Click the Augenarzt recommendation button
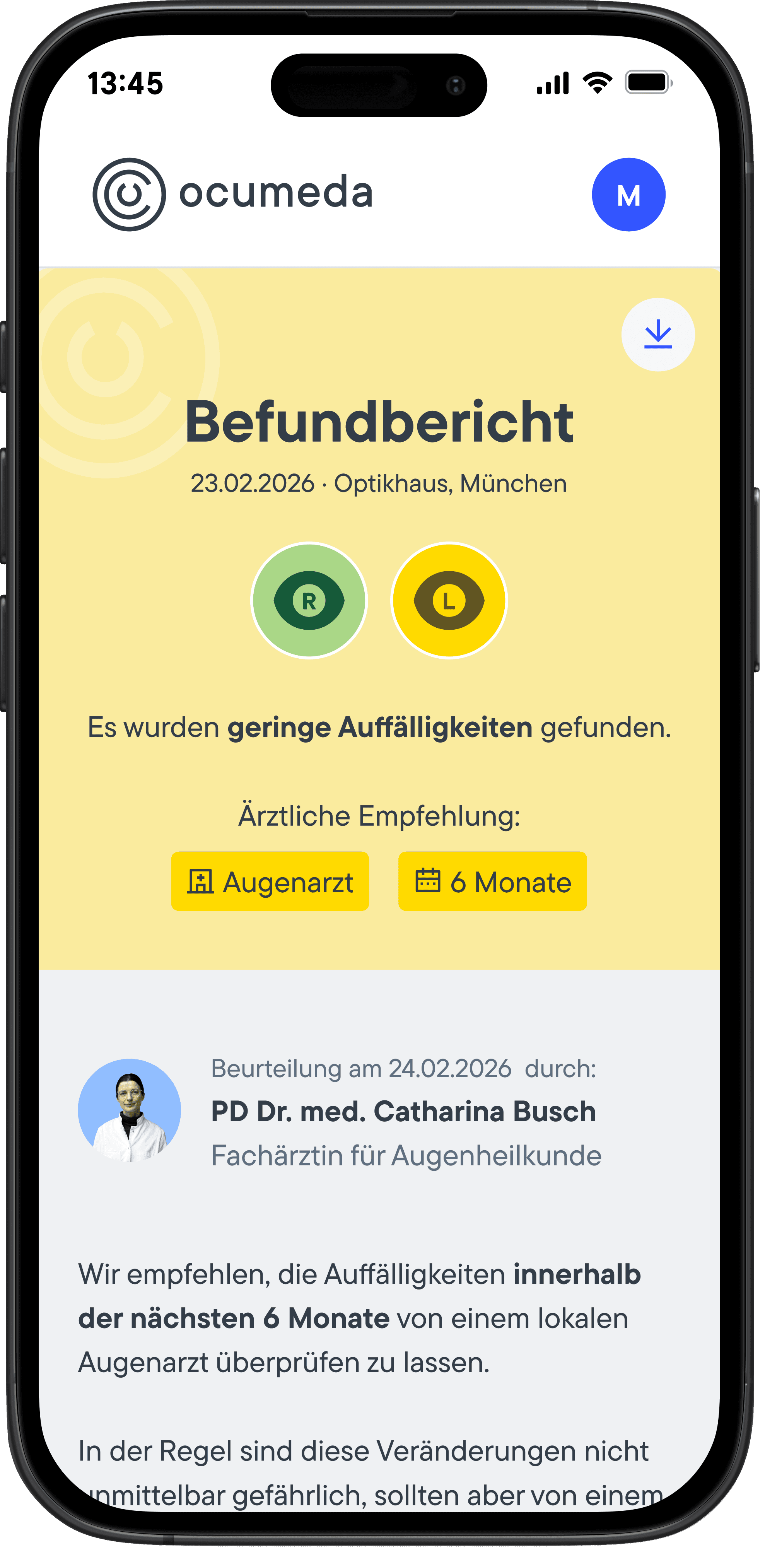765x1568 pixels. click(x=270, y=880)
